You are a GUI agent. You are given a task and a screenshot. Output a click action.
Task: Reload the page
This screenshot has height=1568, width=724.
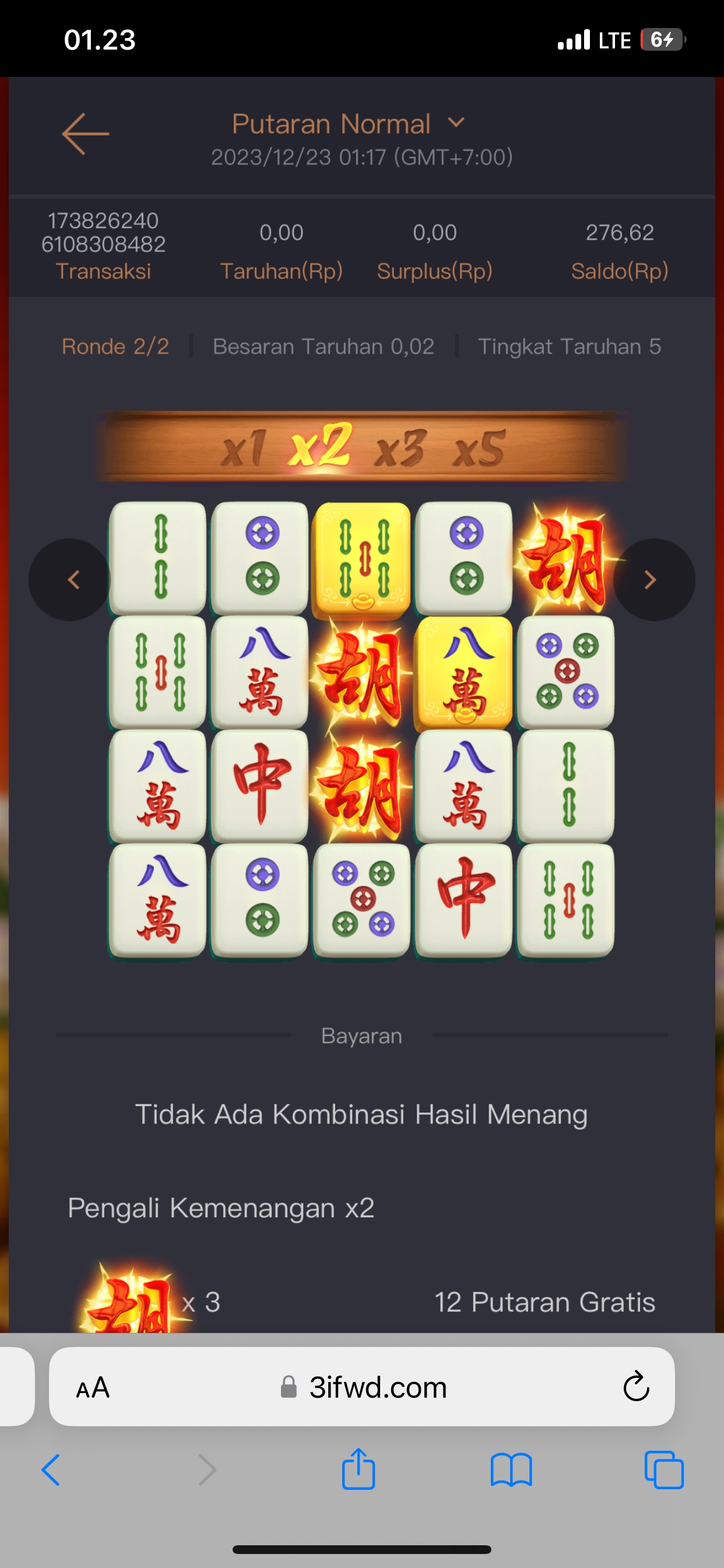click(636, 1388)
